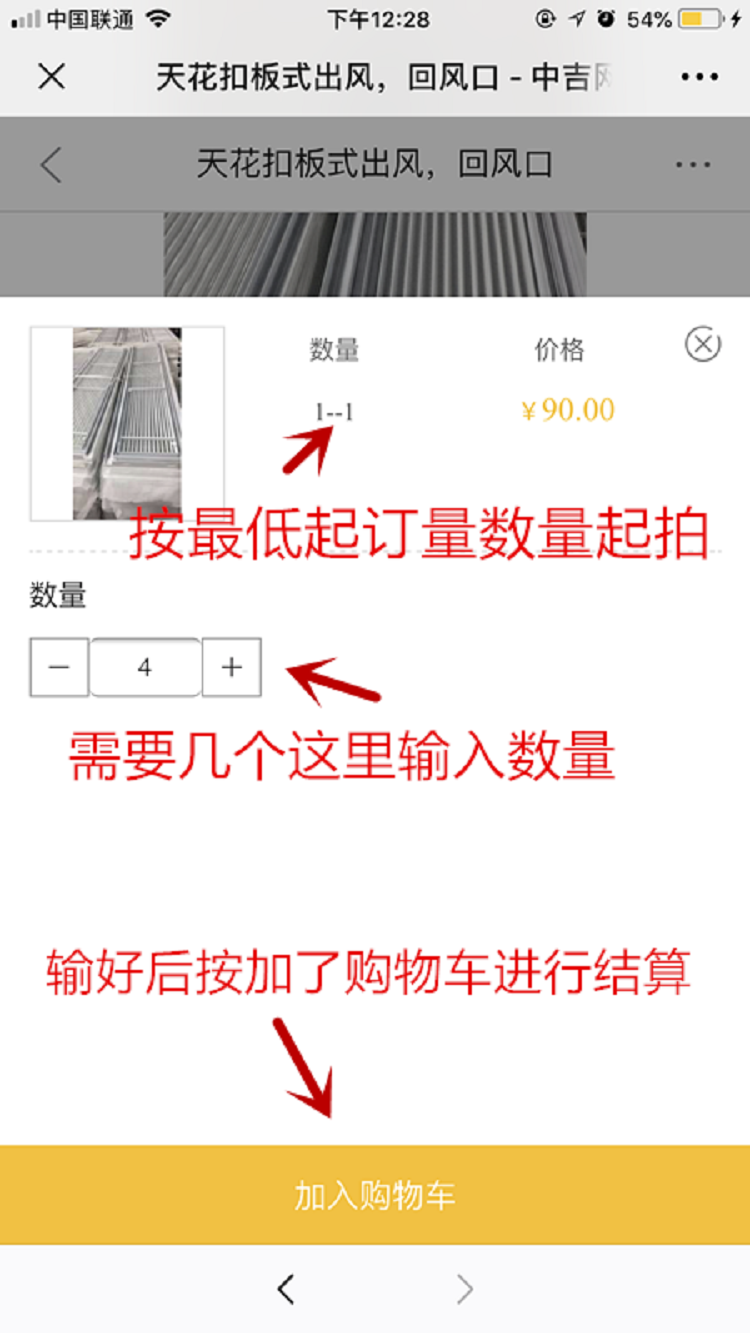This screenshot has width=750, height=1333.
Task: Tap 加入购物车 to add to cart
Action: [x=375, y=1195]
